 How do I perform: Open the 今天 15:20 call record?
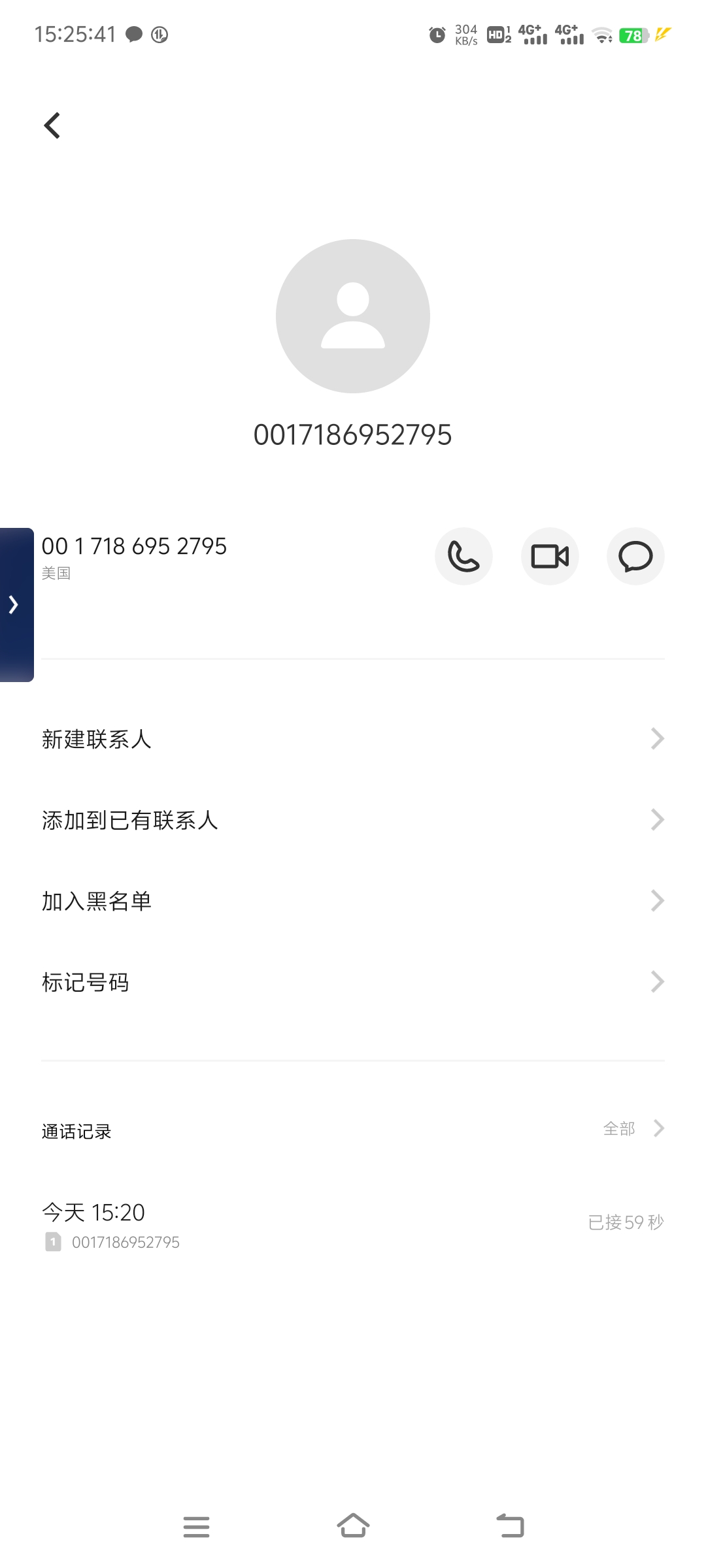(353, 1226)
